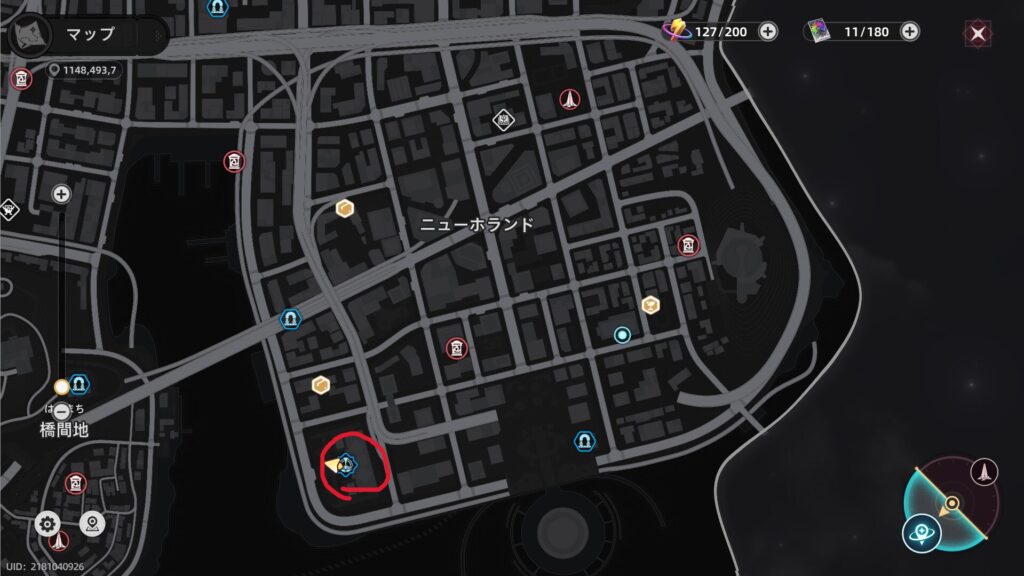Close the map screen
The height and width of the screenshot is (576, 1024).
(978, 33)
